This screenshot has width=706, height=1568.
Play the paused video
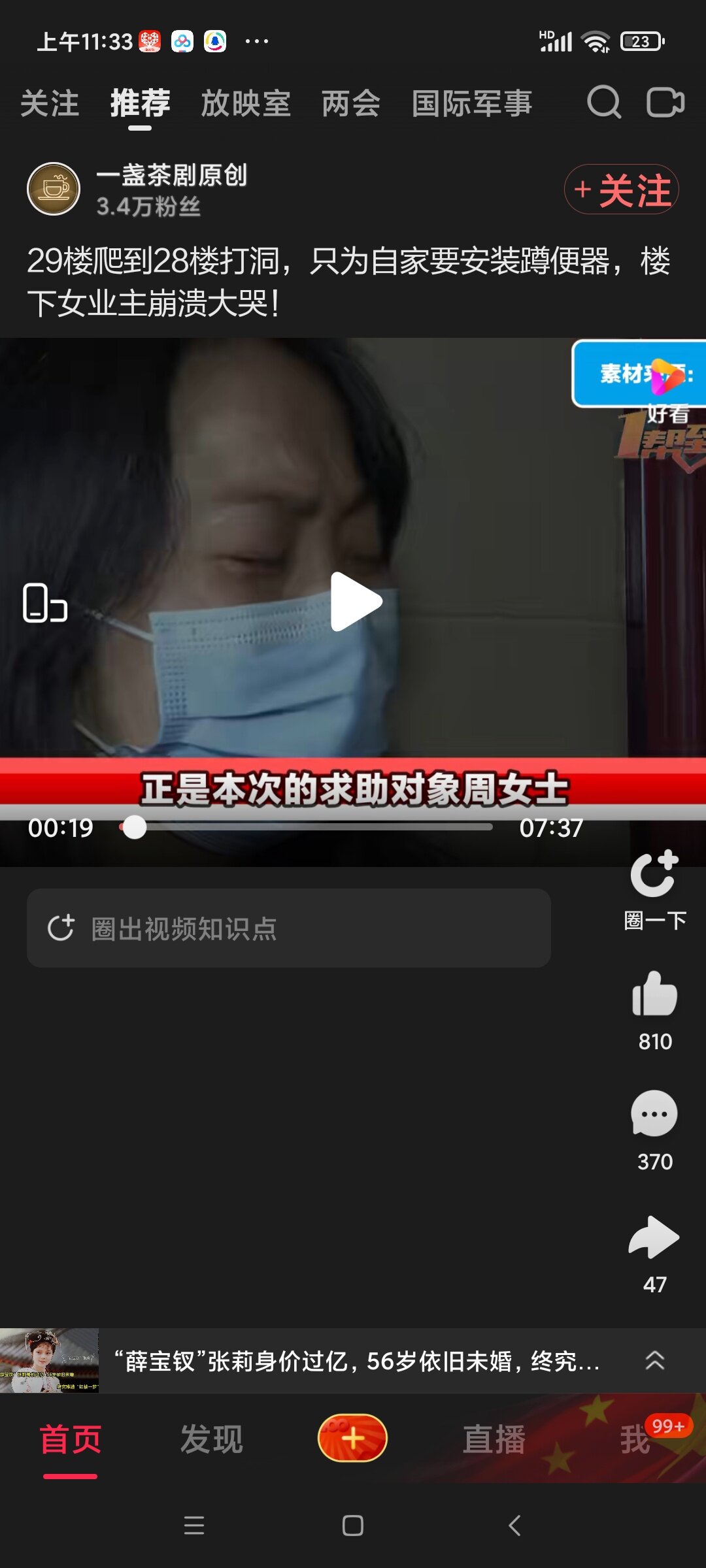pyautogui.click(x=354, y=601)
